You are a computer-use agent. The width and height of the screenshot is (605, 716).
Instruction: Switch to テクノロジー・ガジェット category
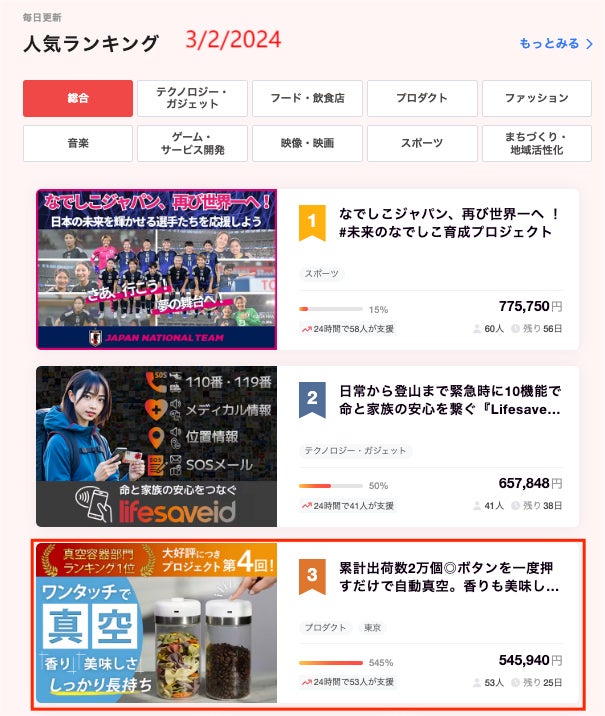tap(192, 99)
